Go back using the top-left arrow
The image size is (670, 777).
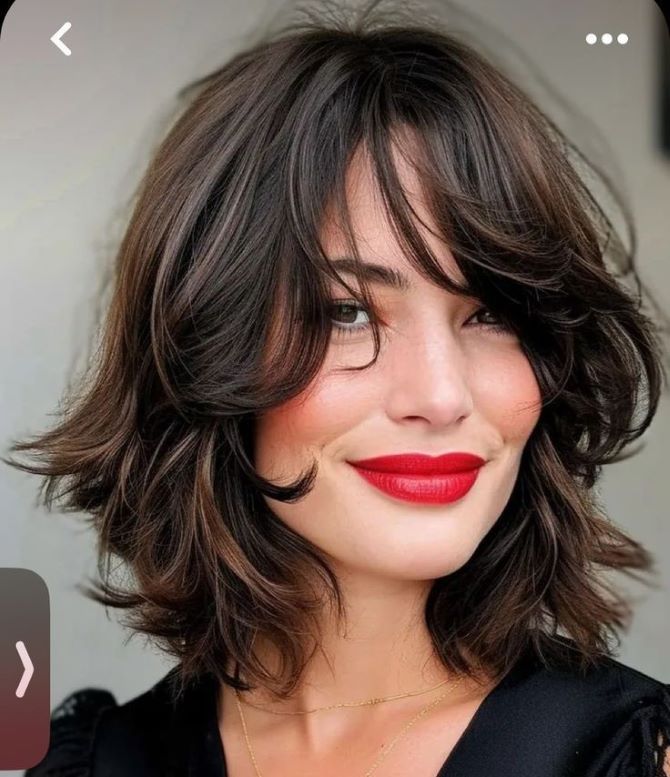[x=61, y=39]
